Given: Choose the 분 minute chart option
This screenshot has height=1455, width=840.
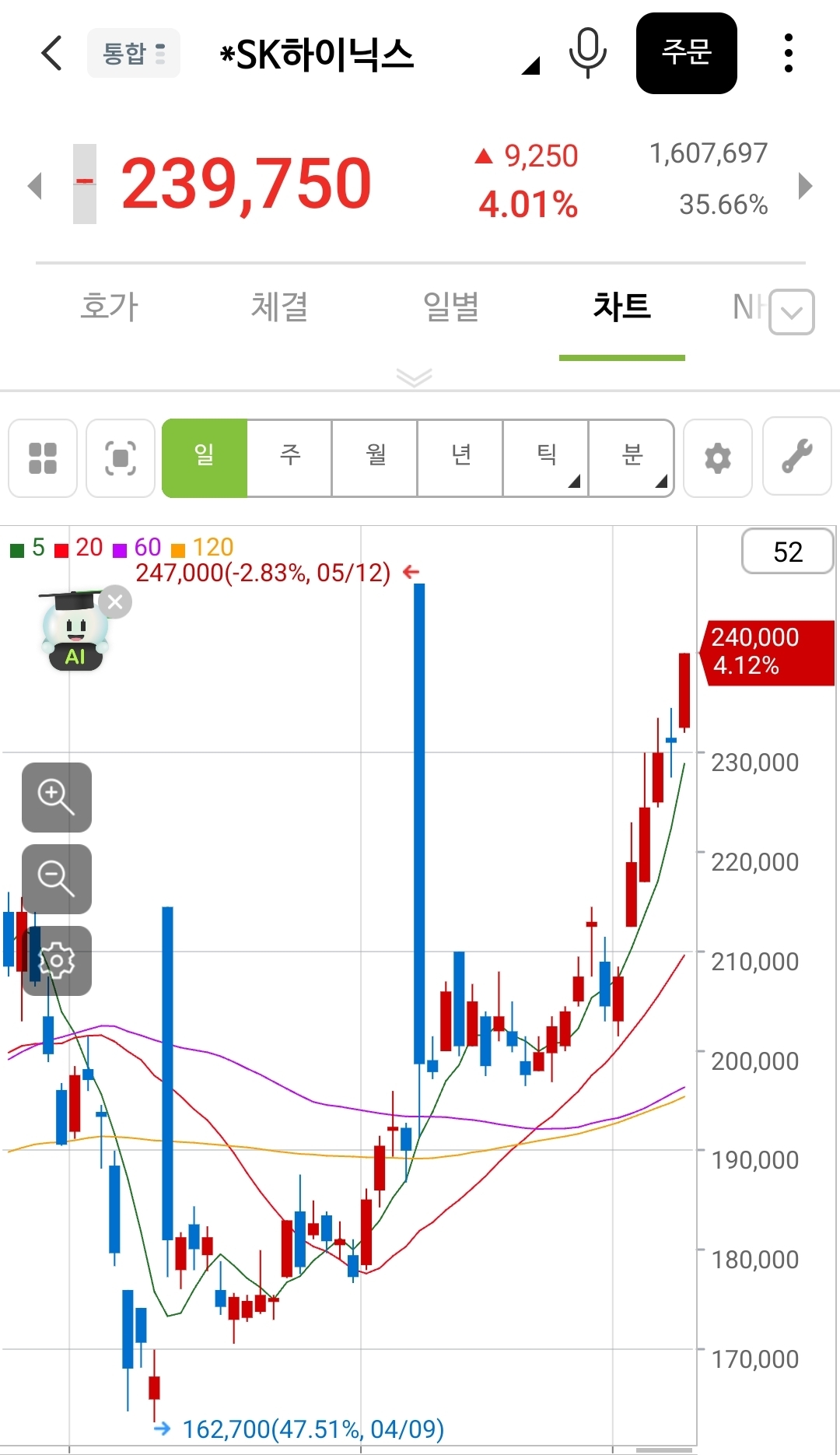Looking at the screenshot, I should click(631, 458).
